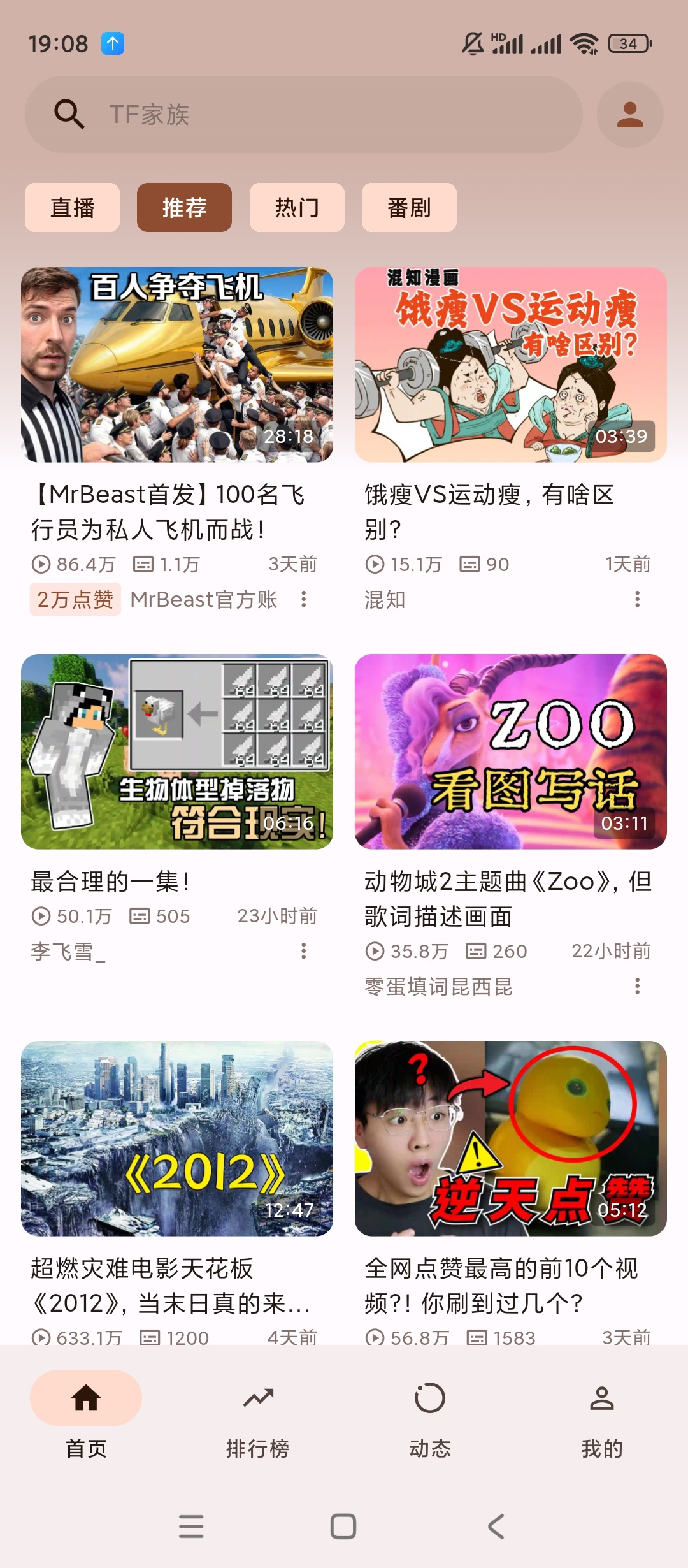
Task: Open the 番剧 tab
Action: pyautogui.click(x=408, y=207)
